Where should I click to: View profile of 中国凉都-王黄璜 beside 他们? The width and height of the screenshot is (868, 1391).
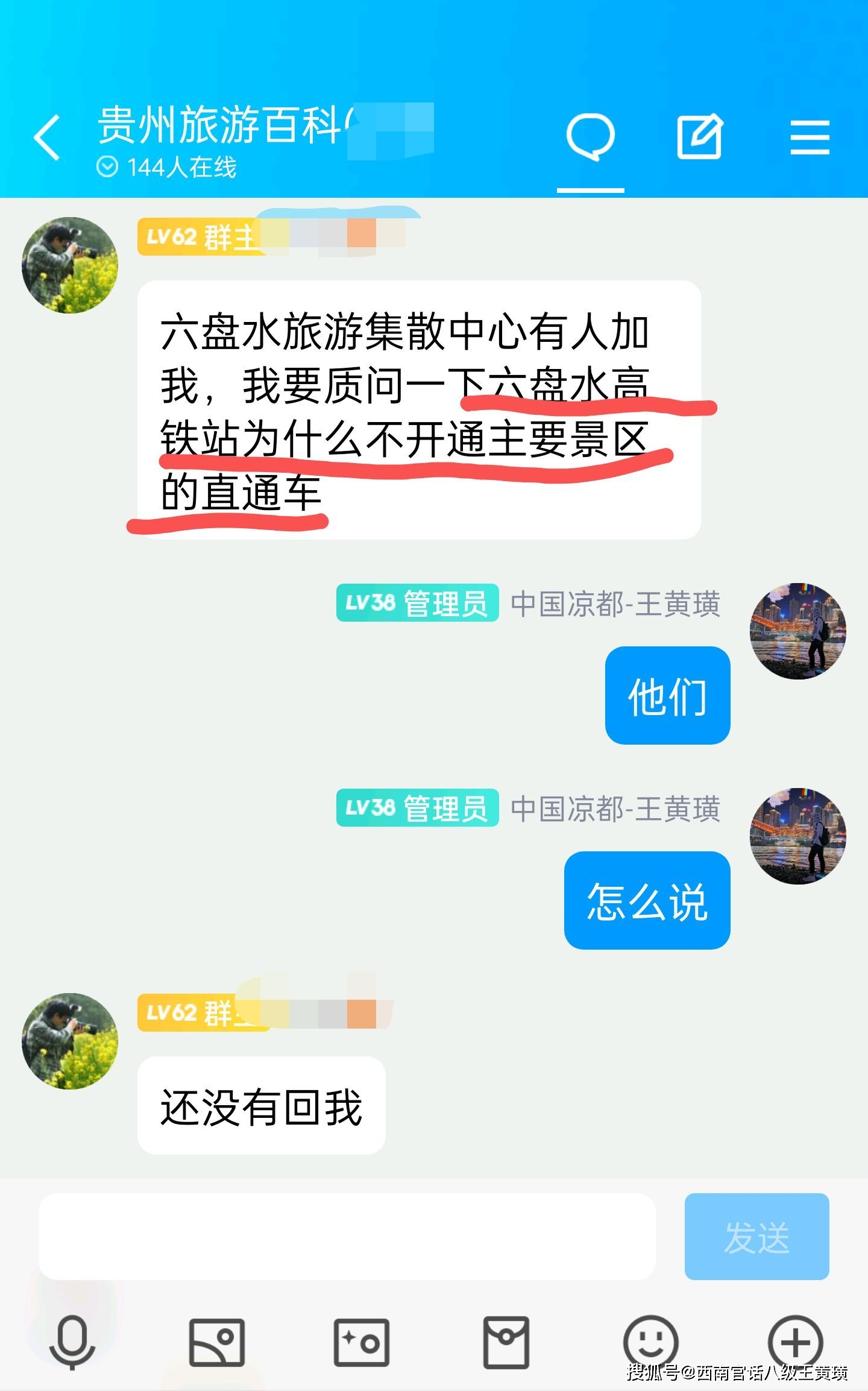click(x=797, y=631)
